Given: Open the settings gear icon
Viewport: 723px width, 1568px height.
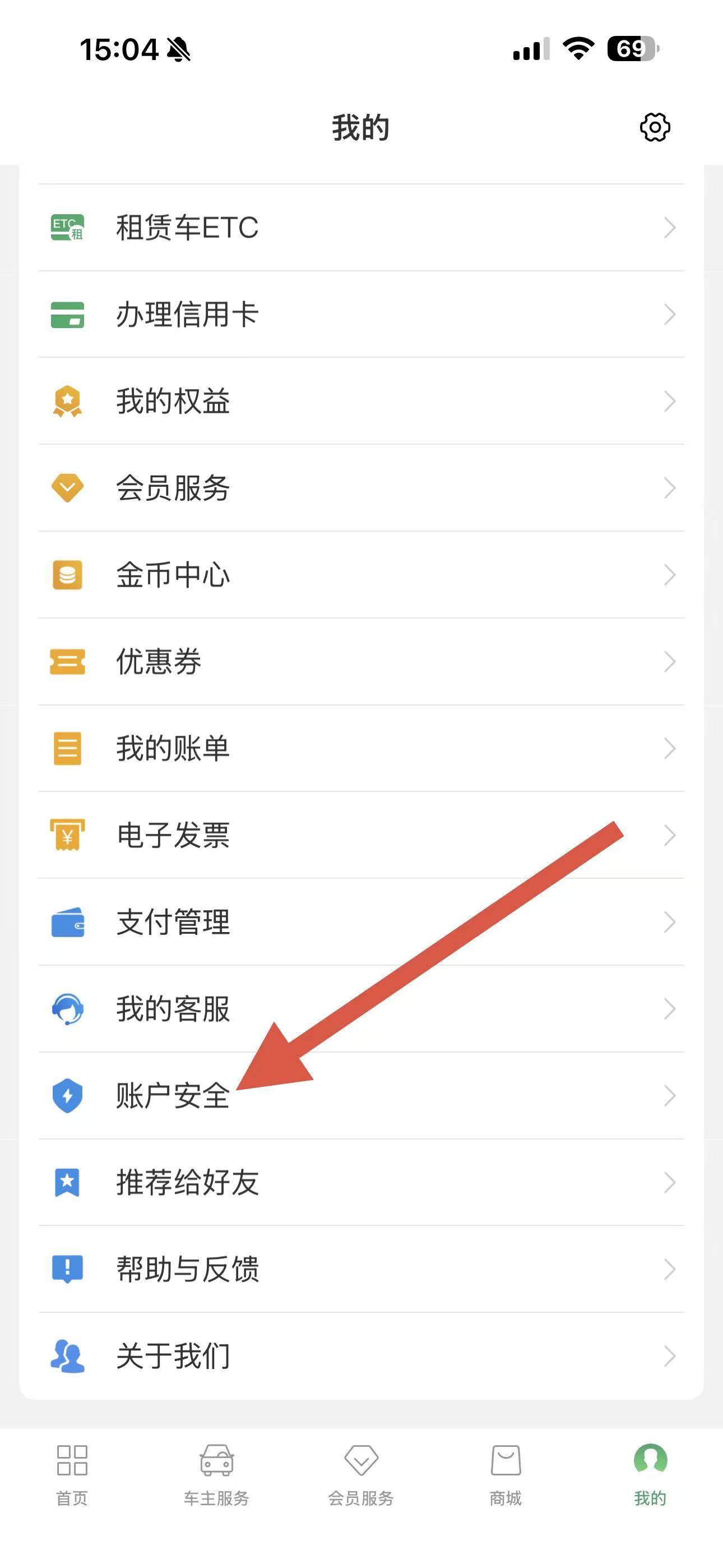Looking at the screenshot, I should pos(655,127).
